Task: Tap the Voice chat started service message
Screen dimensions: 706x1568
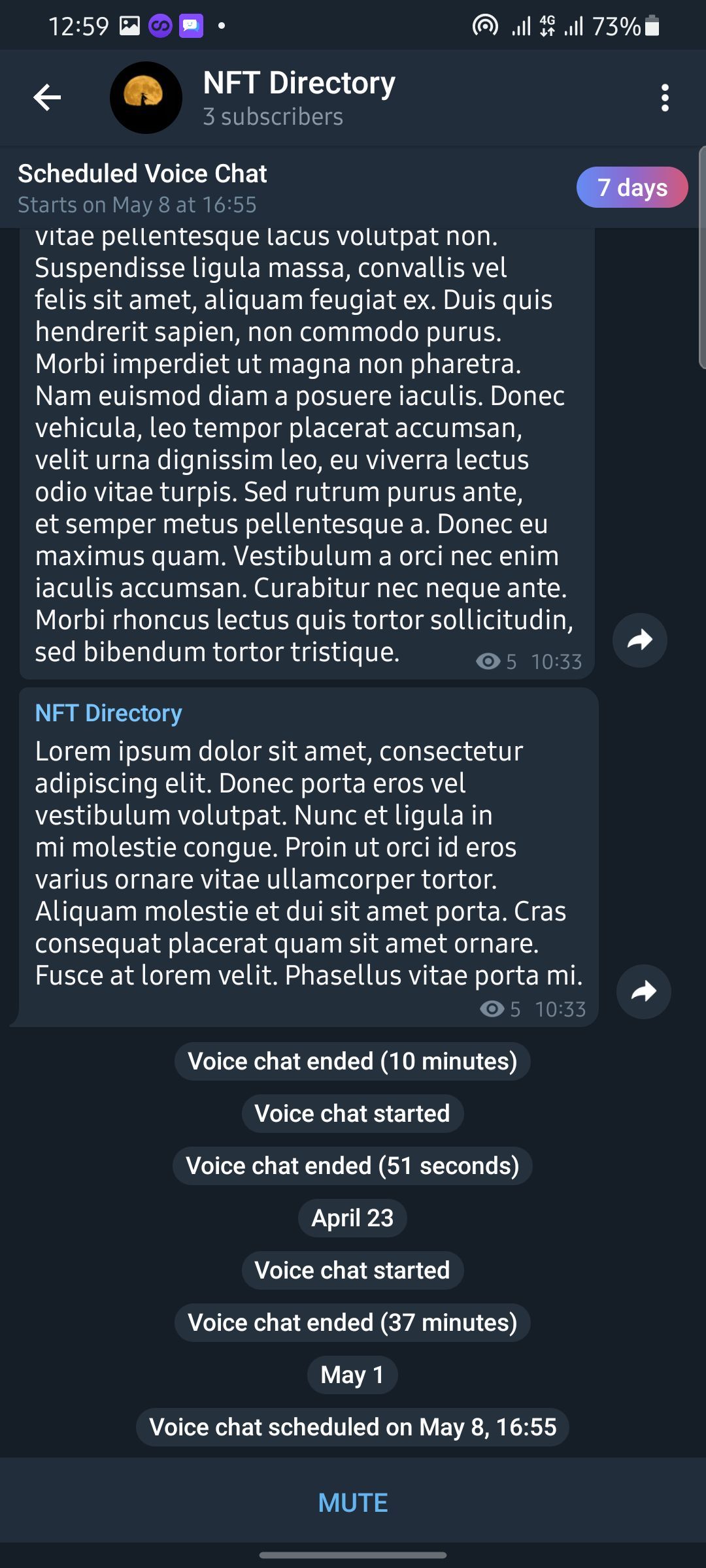Action: tap(352, 1113)
